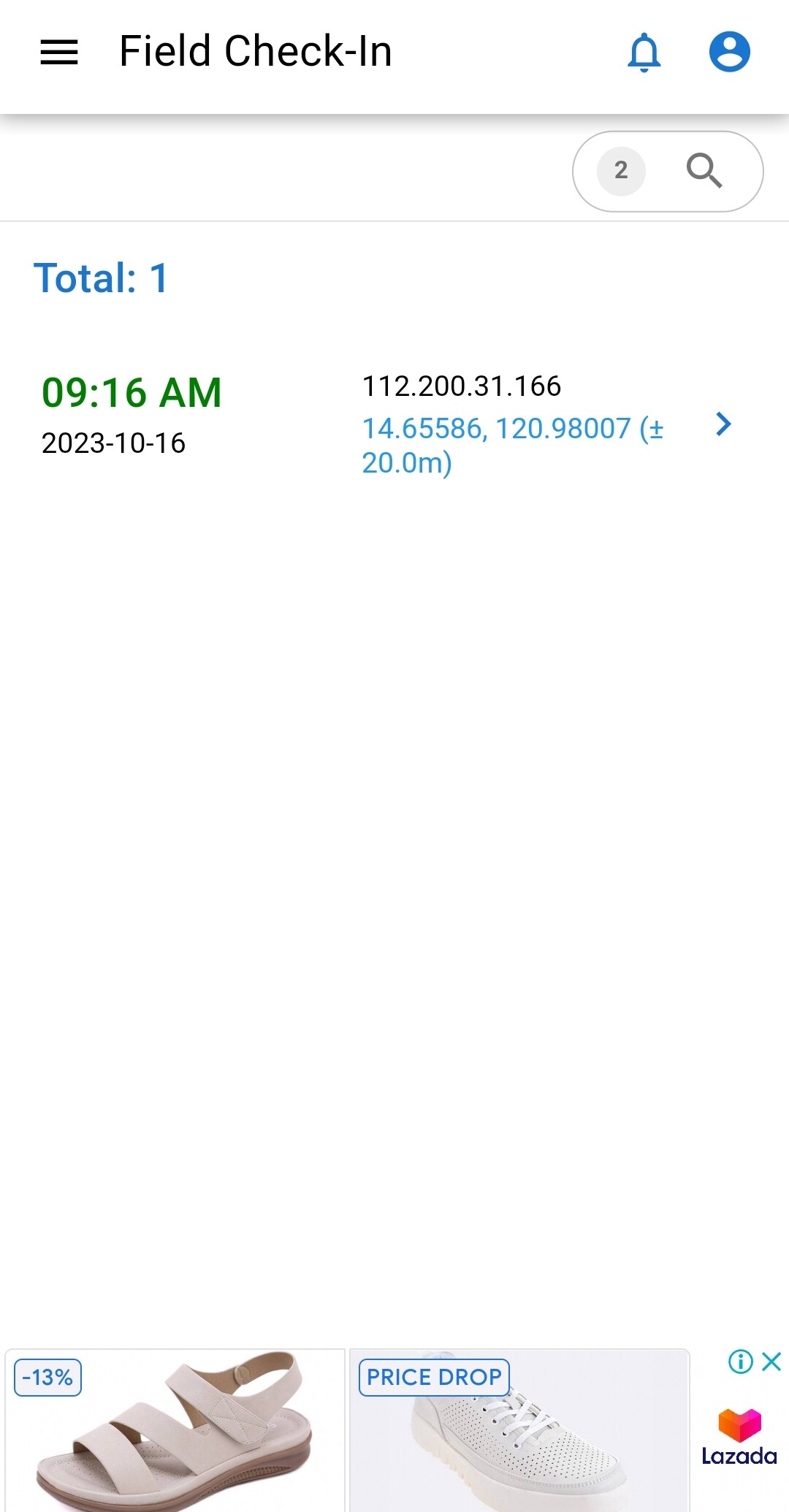
Task: Tap the search magnifier icon
Action: tap(704, 171)
